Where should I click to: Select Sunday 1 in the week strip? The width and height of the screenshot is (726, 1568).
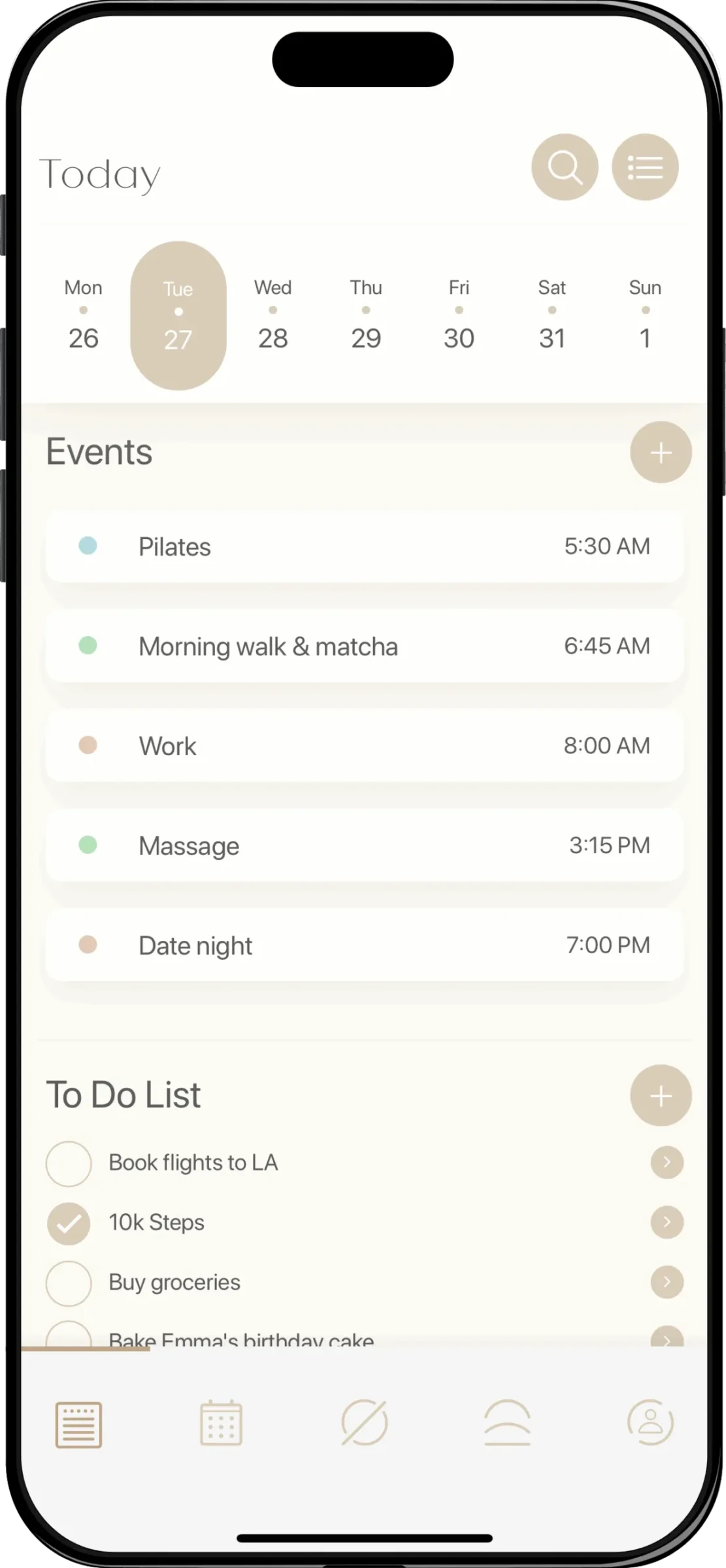tap(645, 316)
